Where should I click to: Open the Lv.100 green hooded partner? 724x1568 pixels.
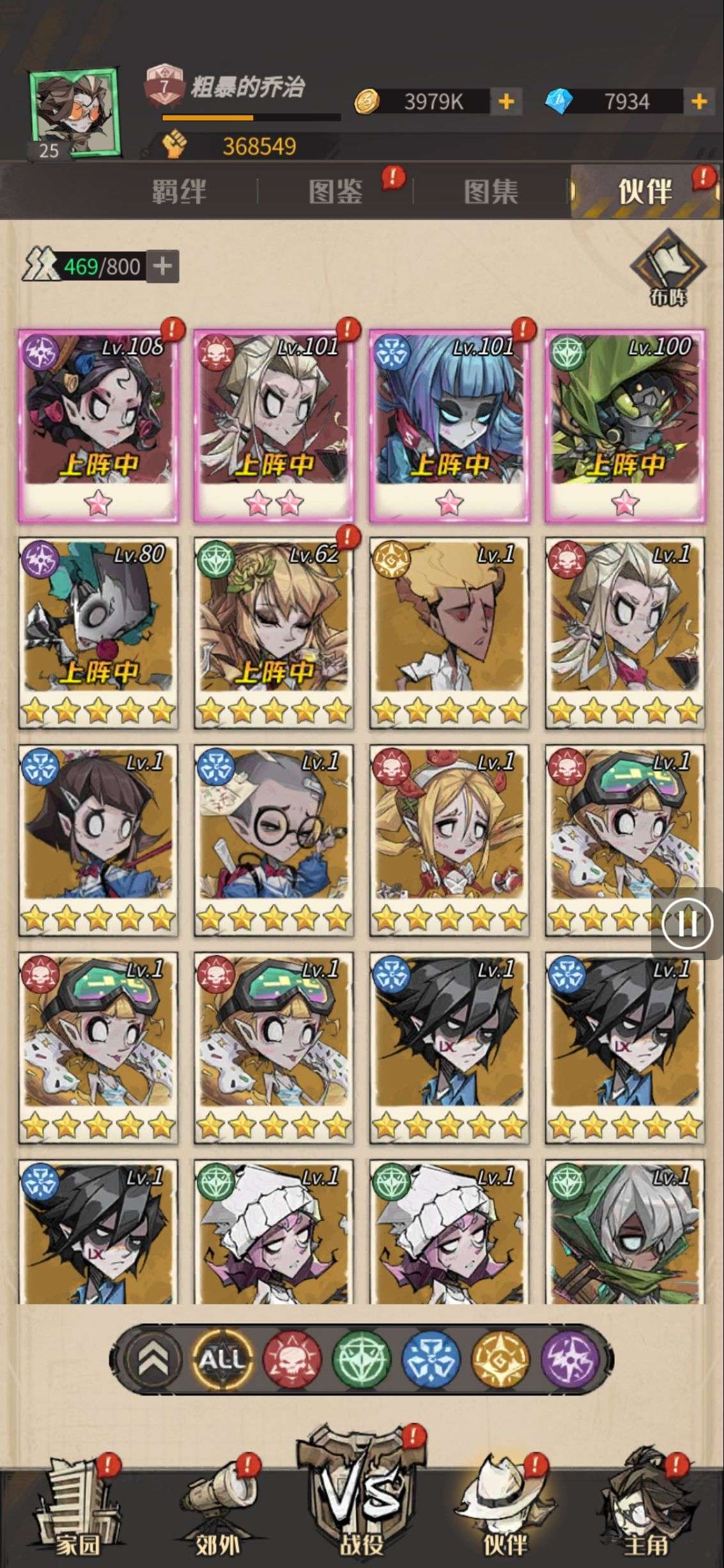[x=624, y=425]
